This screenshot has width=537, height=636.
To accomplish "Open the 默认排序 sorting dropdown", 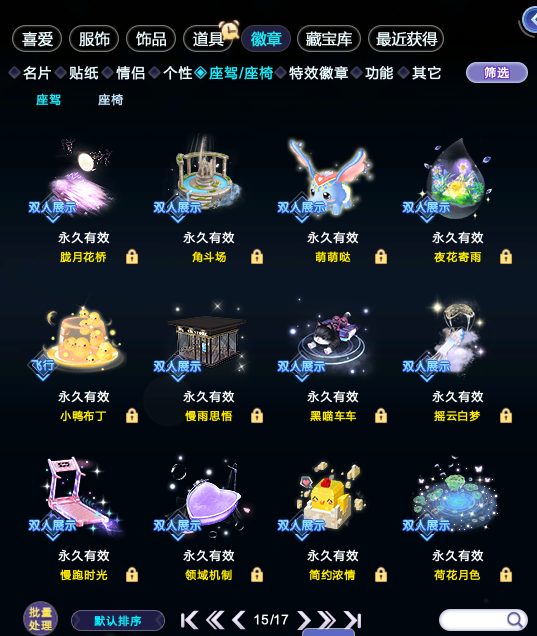I will tap(118, 621).
